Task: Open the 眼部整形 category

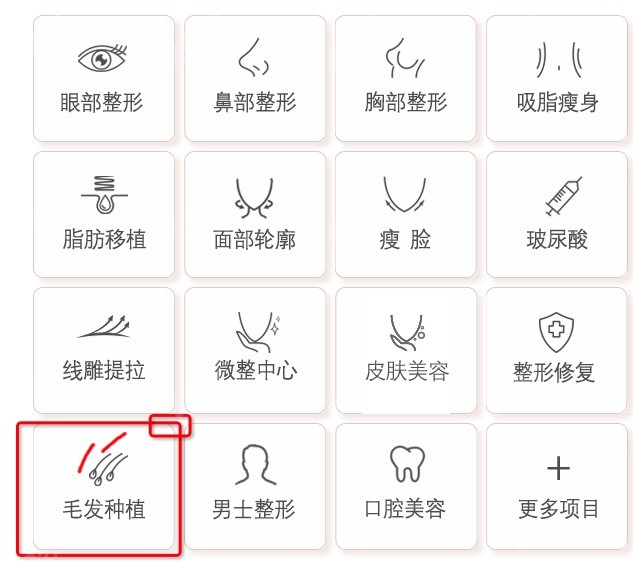Action: [x=104, y=78]
